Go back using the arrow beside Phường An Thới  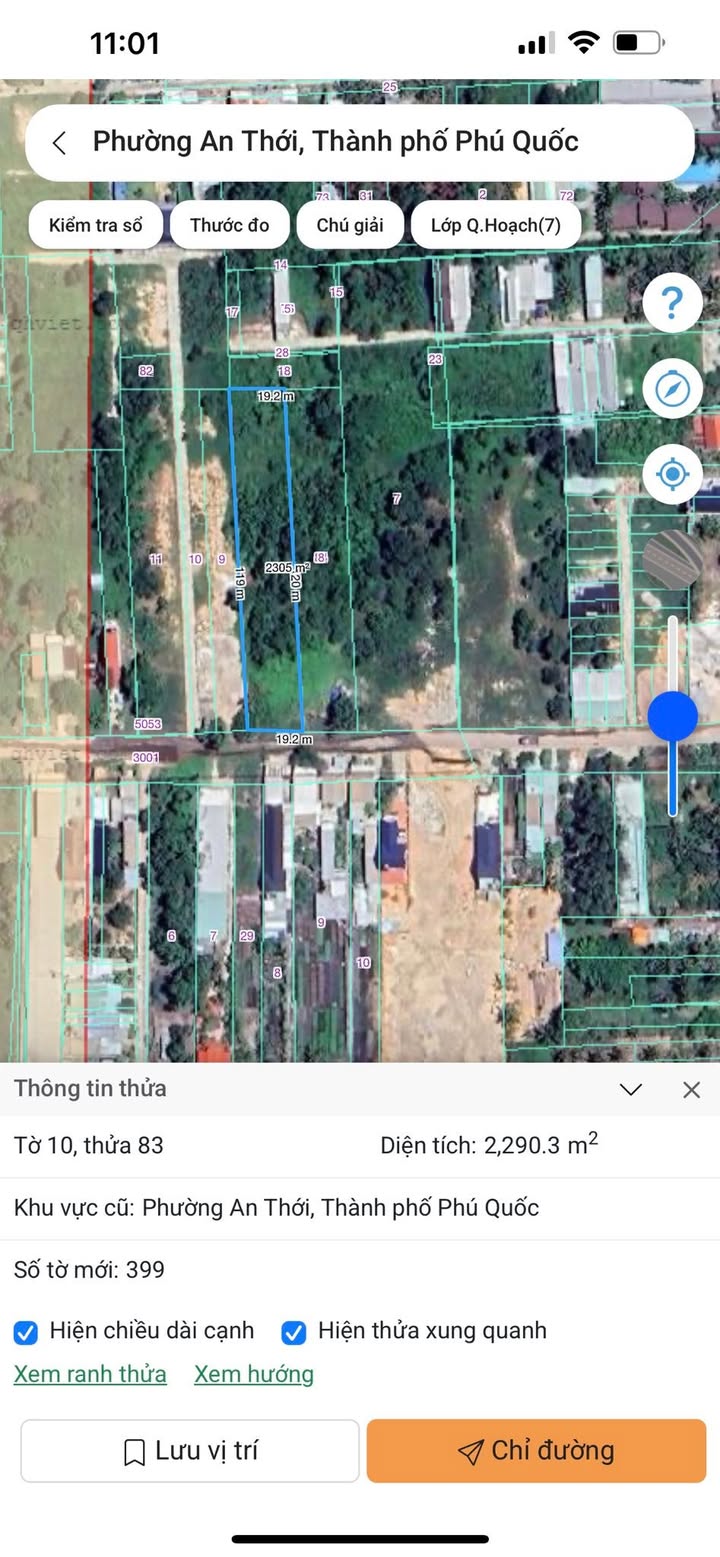click(60, 143)
